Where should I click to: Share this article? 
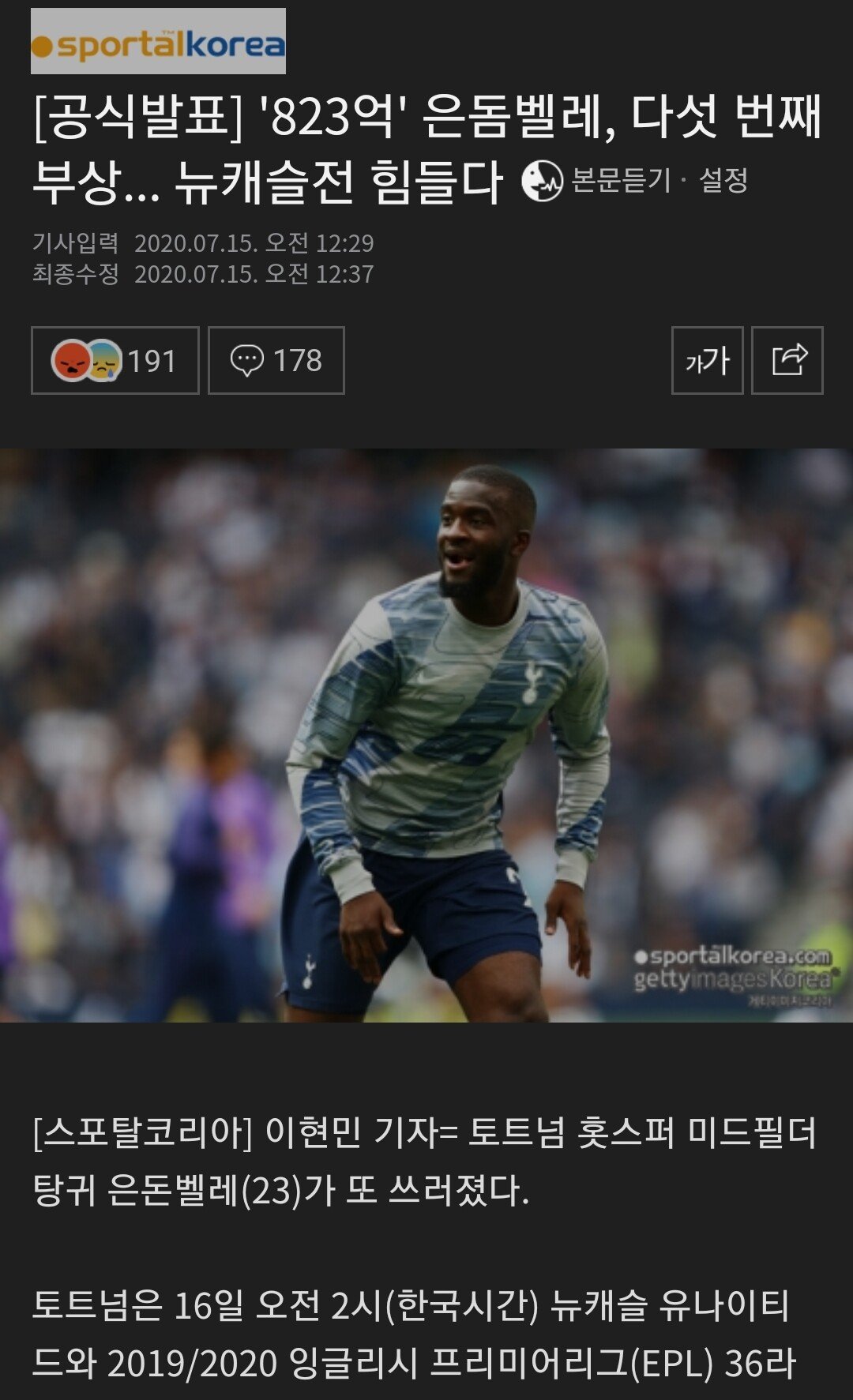pyautogui.click(x=787, y=360)
